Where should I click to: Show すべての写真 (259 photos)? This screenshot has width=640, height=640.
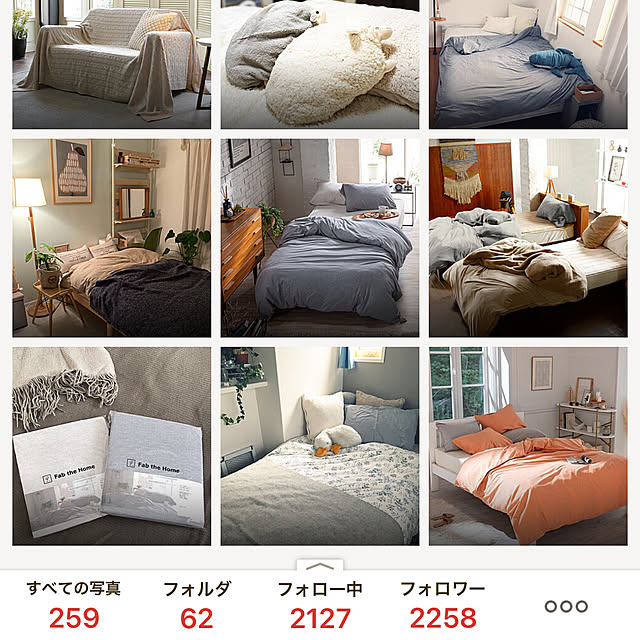[x=74, y=604]
